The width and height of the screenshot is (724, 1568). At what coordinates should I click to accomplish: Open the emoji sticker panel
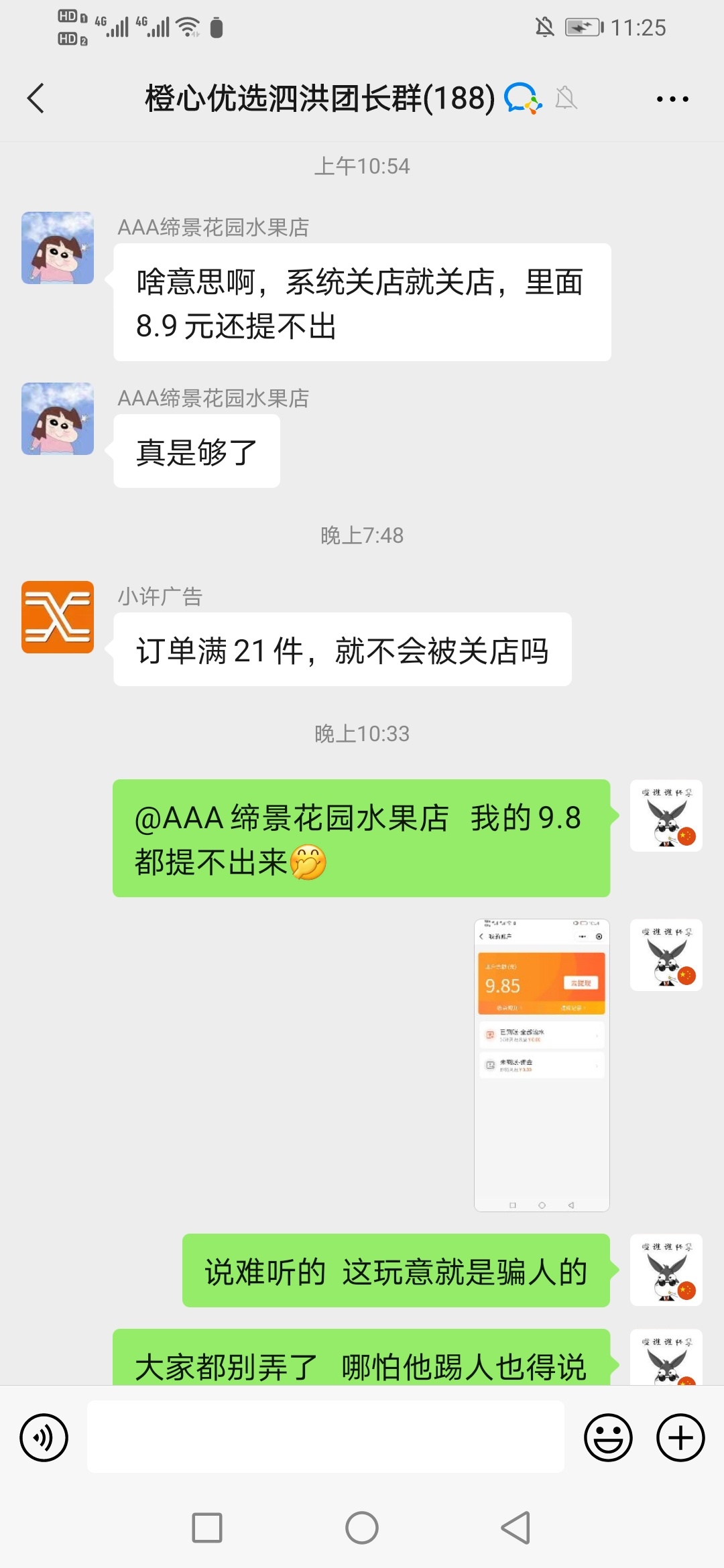click(x=608, y=1437)
